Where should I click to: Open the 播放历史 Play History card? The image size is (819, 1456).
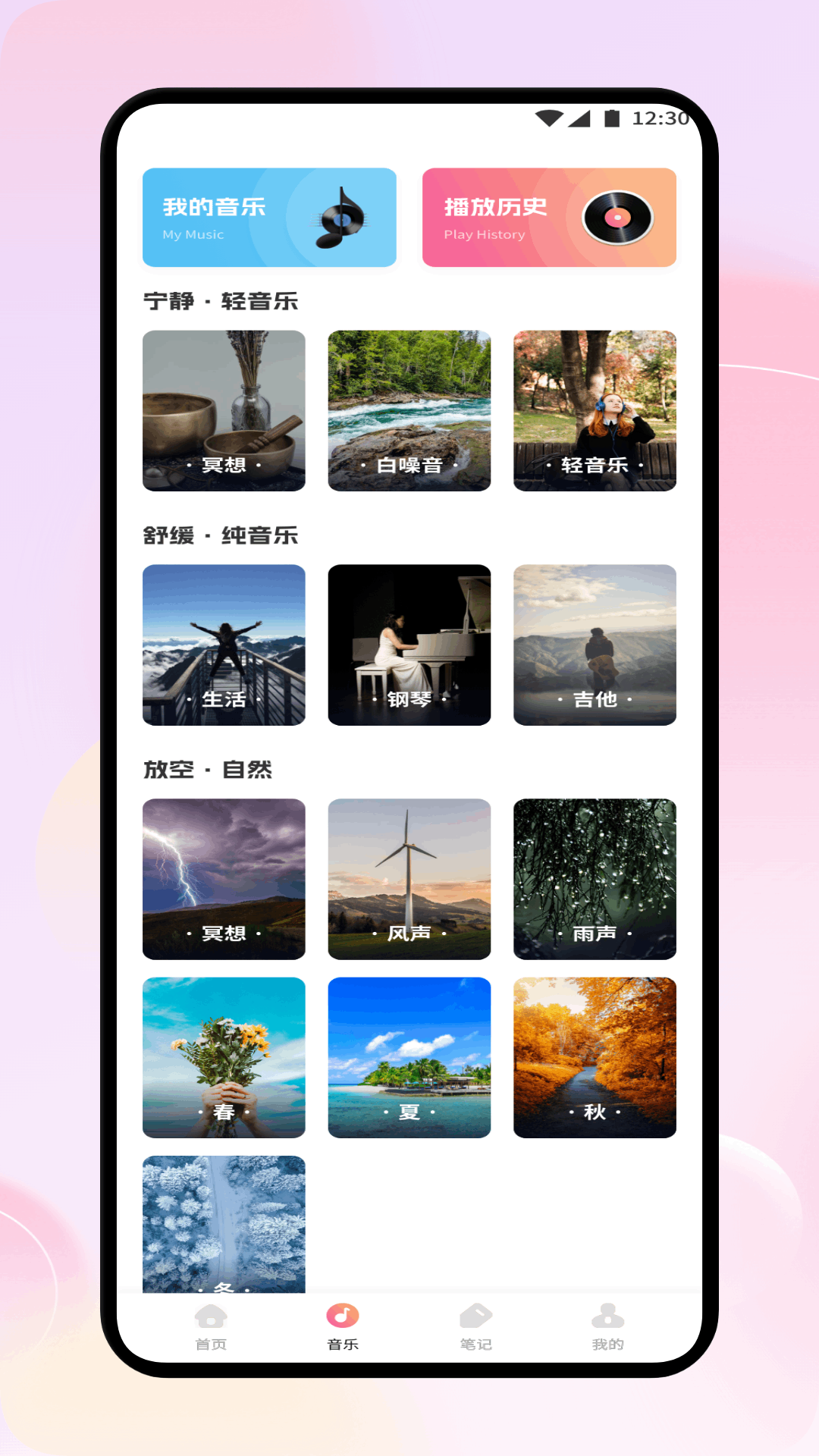coord(550,217)
